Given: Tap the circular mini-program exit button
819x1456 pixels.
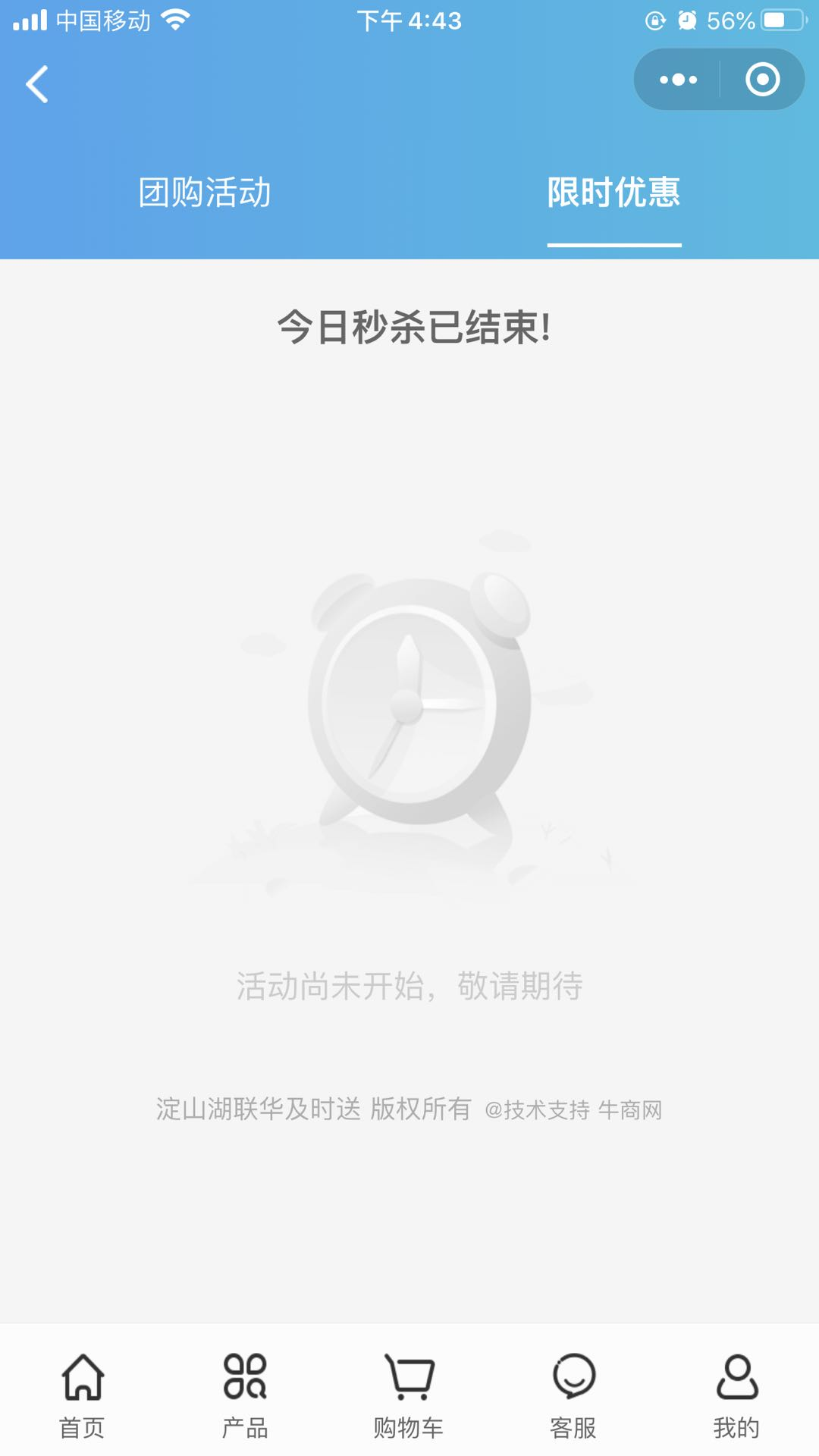Looking at the screenshot, I should pyautogui.click(x=762, y=78).
